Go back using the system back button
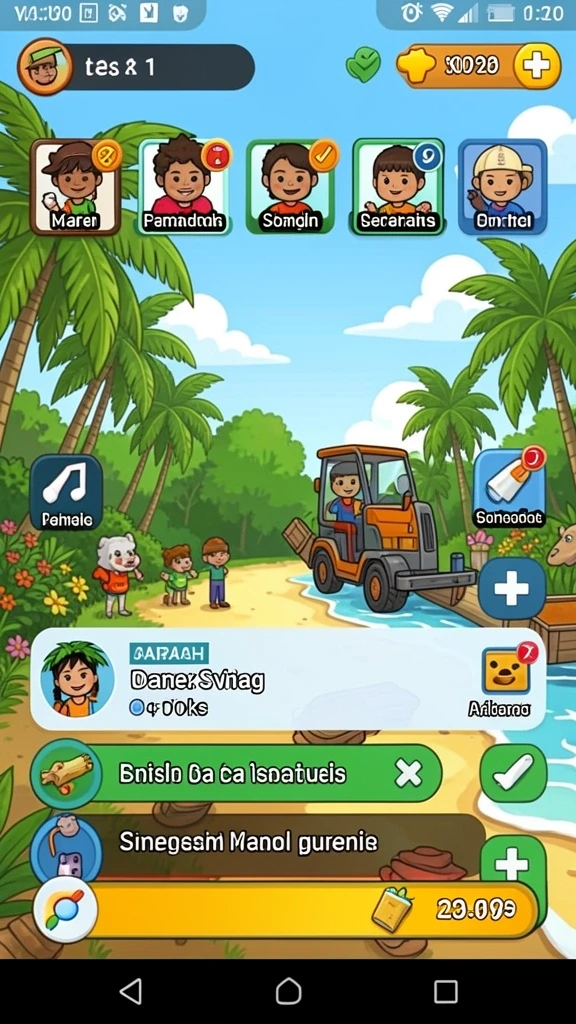This screenshot has height=1024, width=576. pos(131,991)
